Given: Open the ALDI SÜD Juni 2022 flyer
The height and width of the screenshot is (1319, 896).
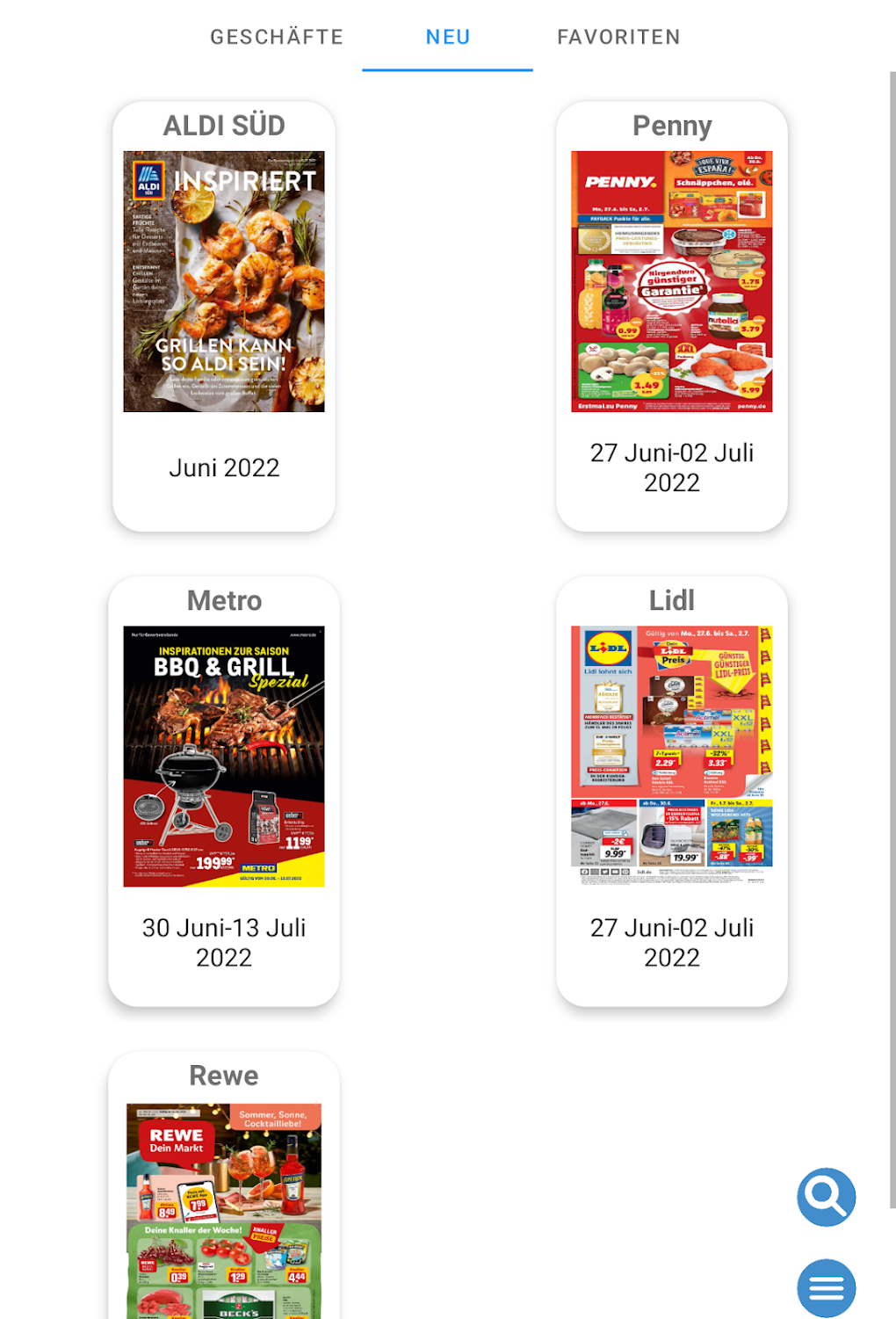Looking at the screenshot, I should 224,316.
